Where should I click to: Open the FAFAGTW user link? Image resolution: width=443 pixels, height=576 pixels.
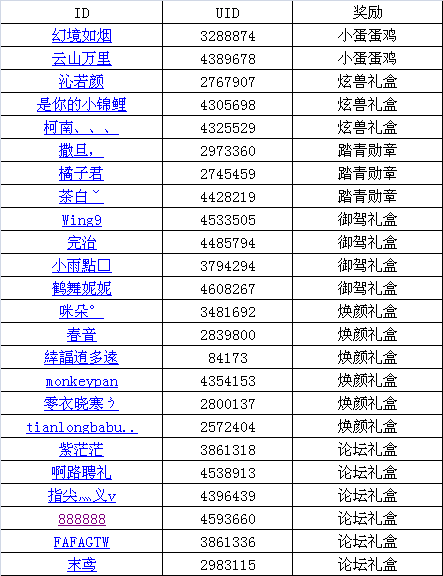click(82, 542)
